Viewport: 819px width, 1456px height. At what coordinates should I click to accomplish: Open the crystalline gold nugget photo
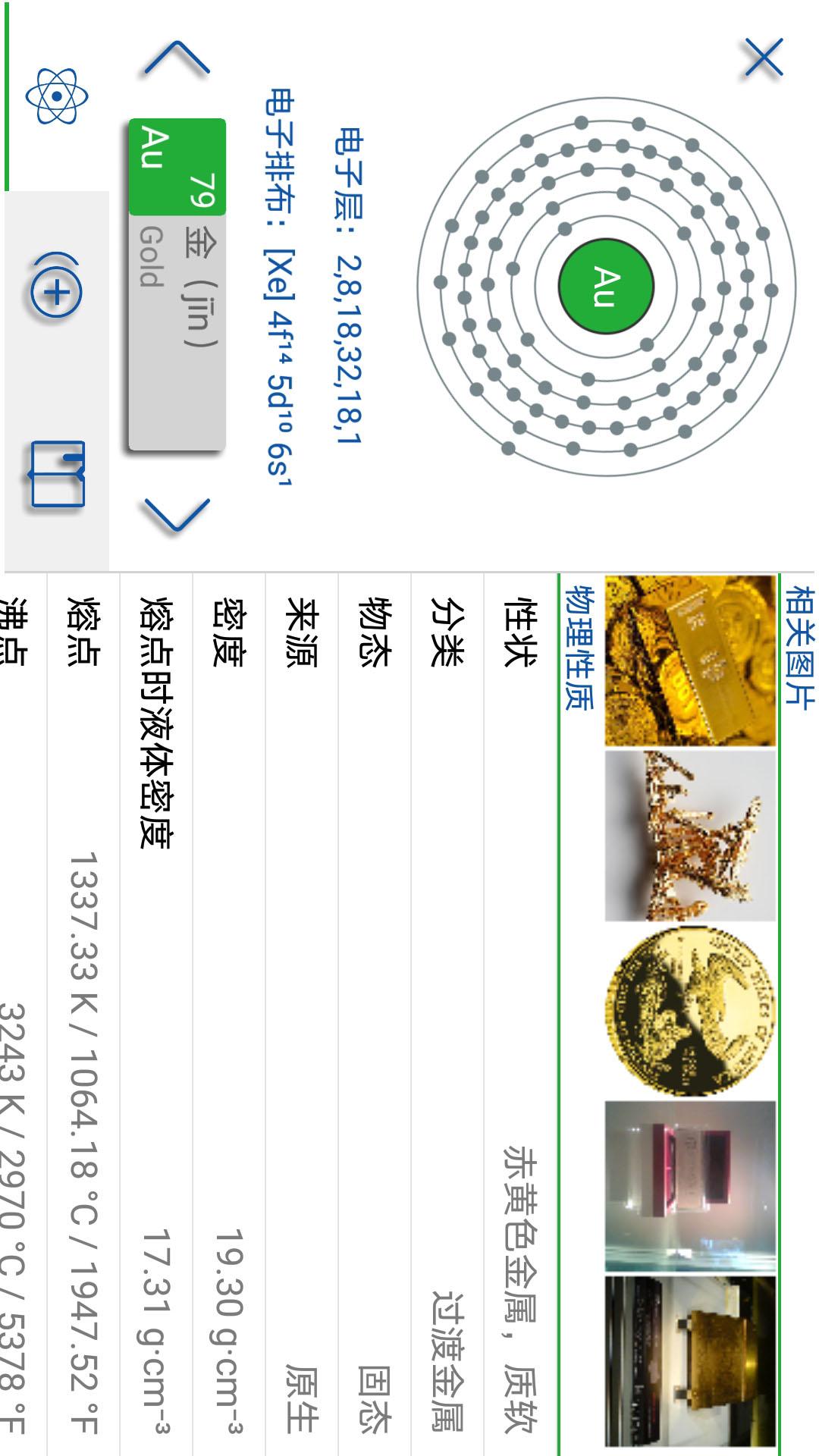coord(691,836)
